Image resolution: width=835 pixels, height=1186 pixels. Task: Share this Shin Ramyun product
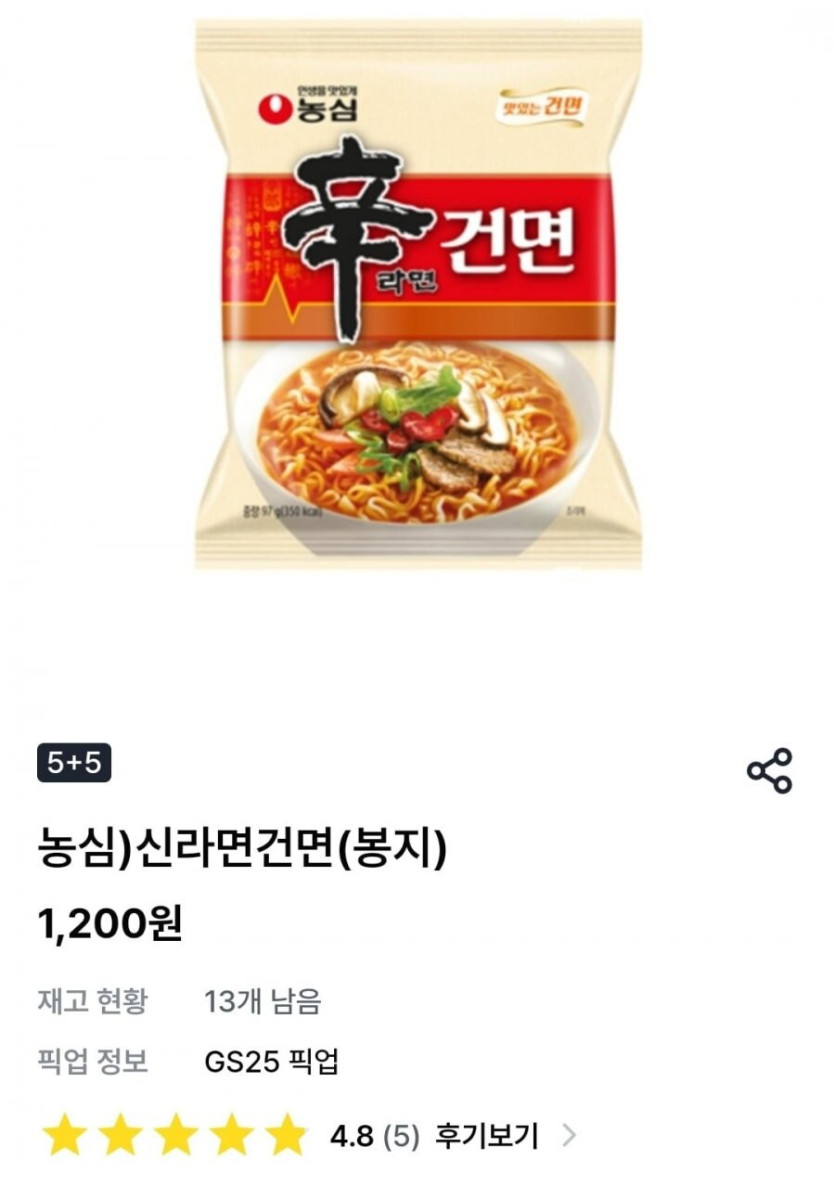point(769,770)
